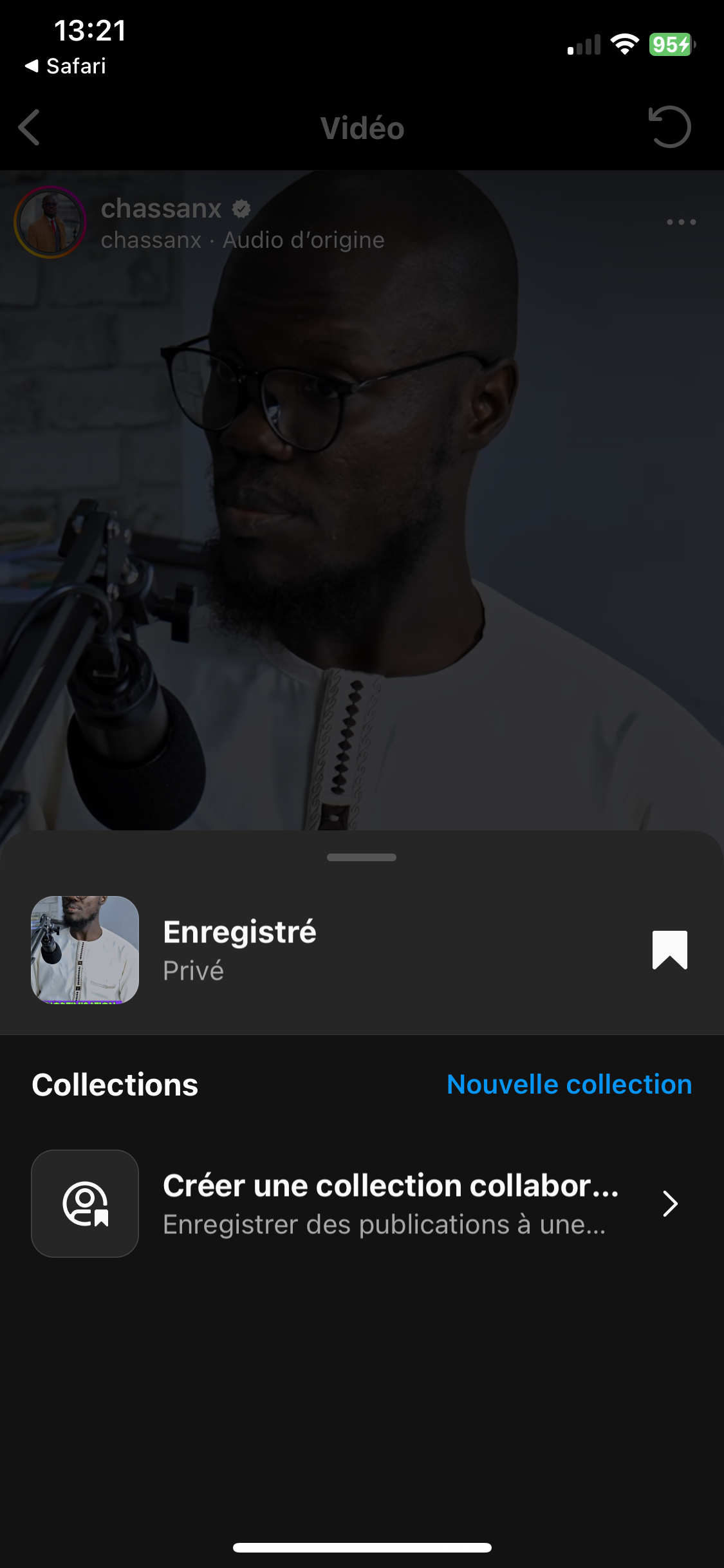This screenshot has height=1568, width=724.
Task: Open the three-dot menu on chassanx's video
Action: click(681, 222)
